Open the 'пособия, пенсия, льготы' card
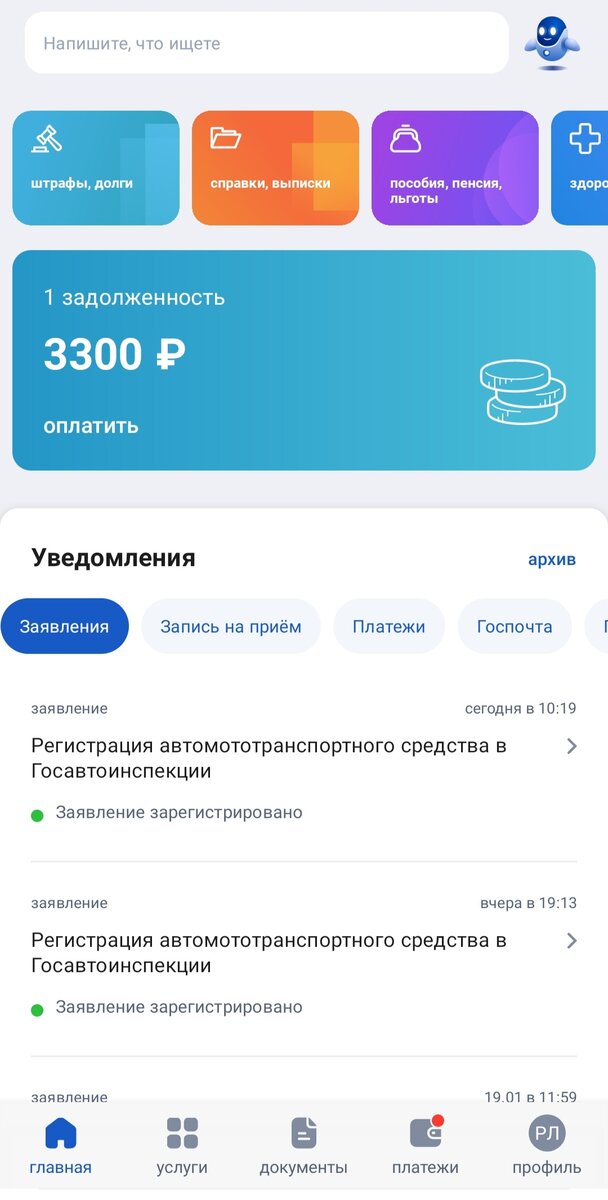The image size is (608, 1200). (455, 168)
